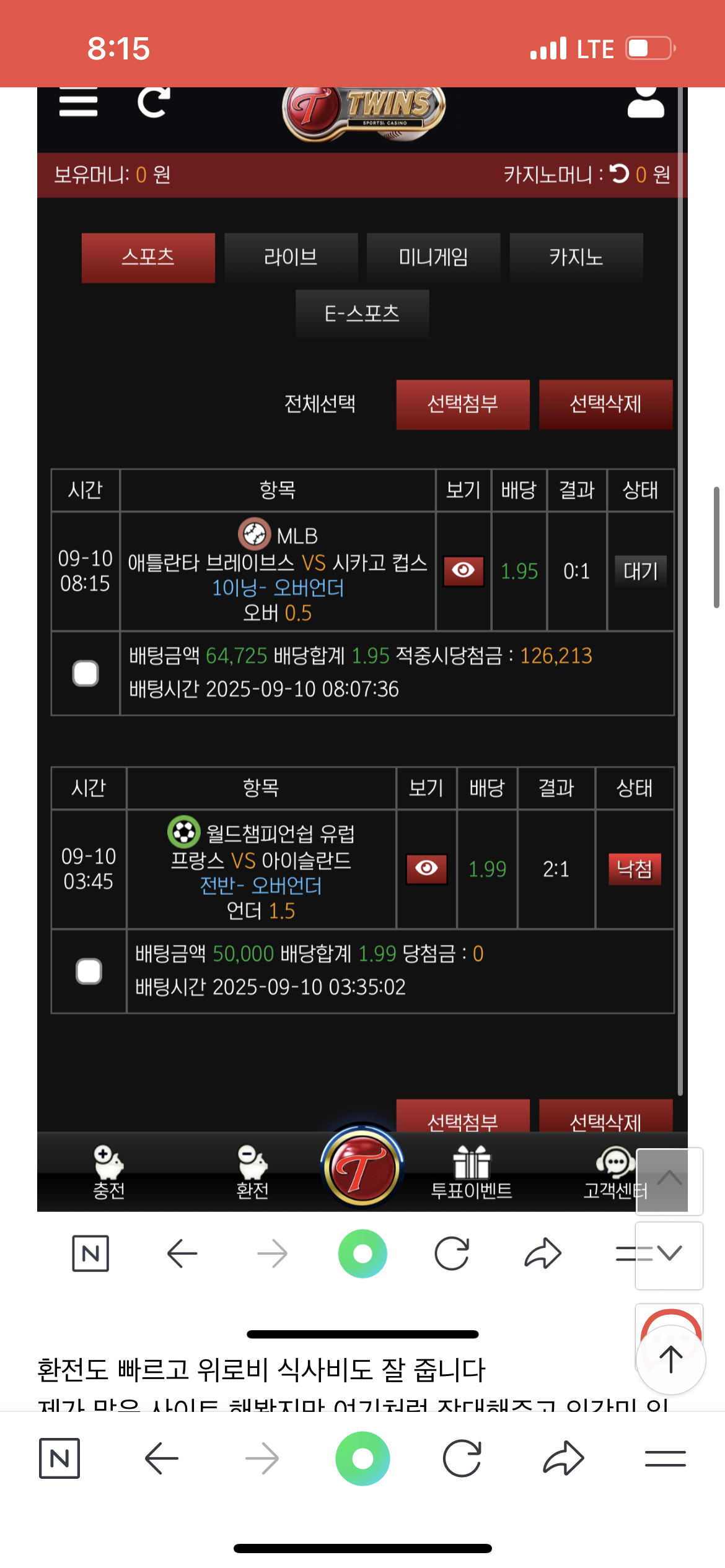Go forward to the next page
Screen dimensions: 725x1568
pyautogui.click(x=262, y=1458)
